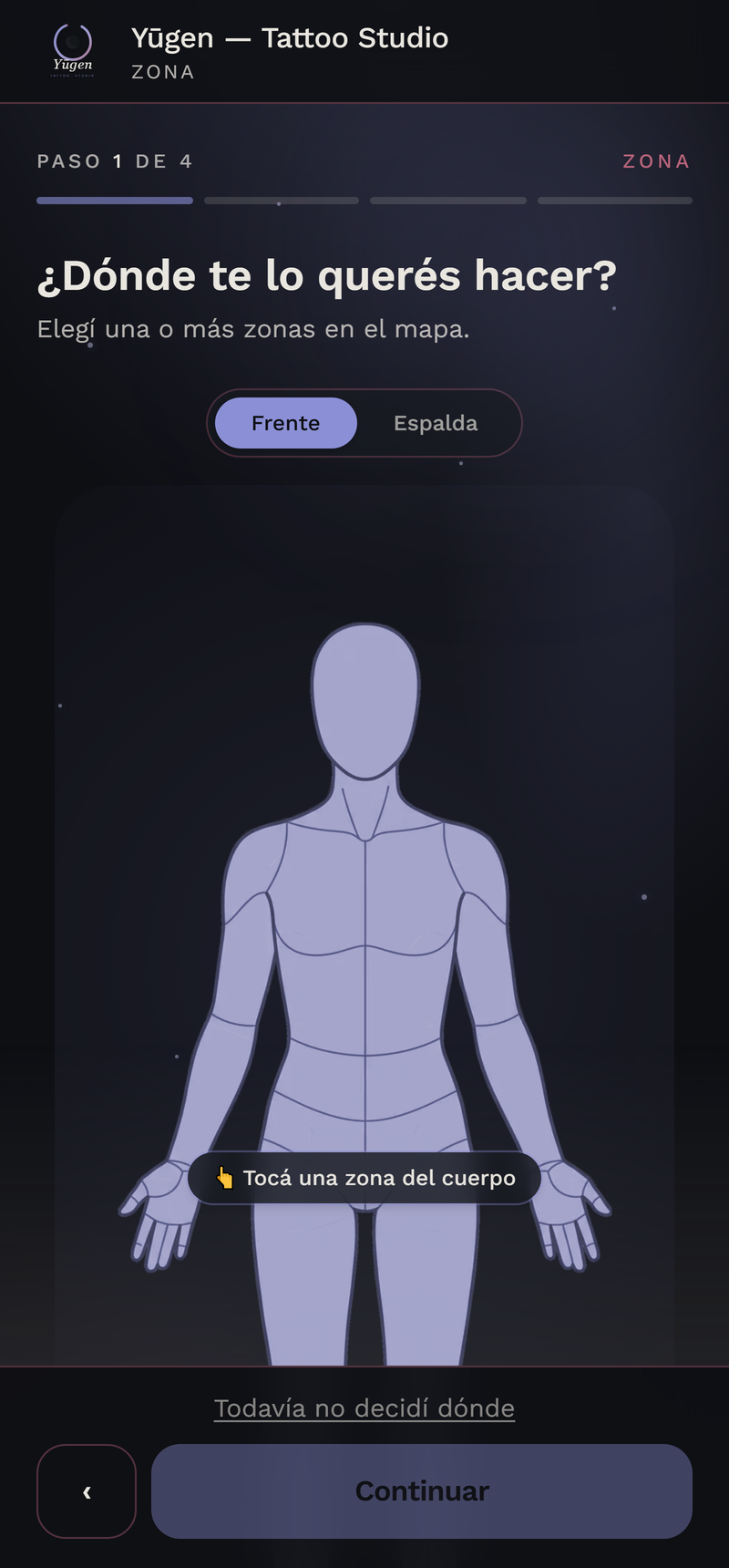Switch to the Espalda view

[436, 423]
